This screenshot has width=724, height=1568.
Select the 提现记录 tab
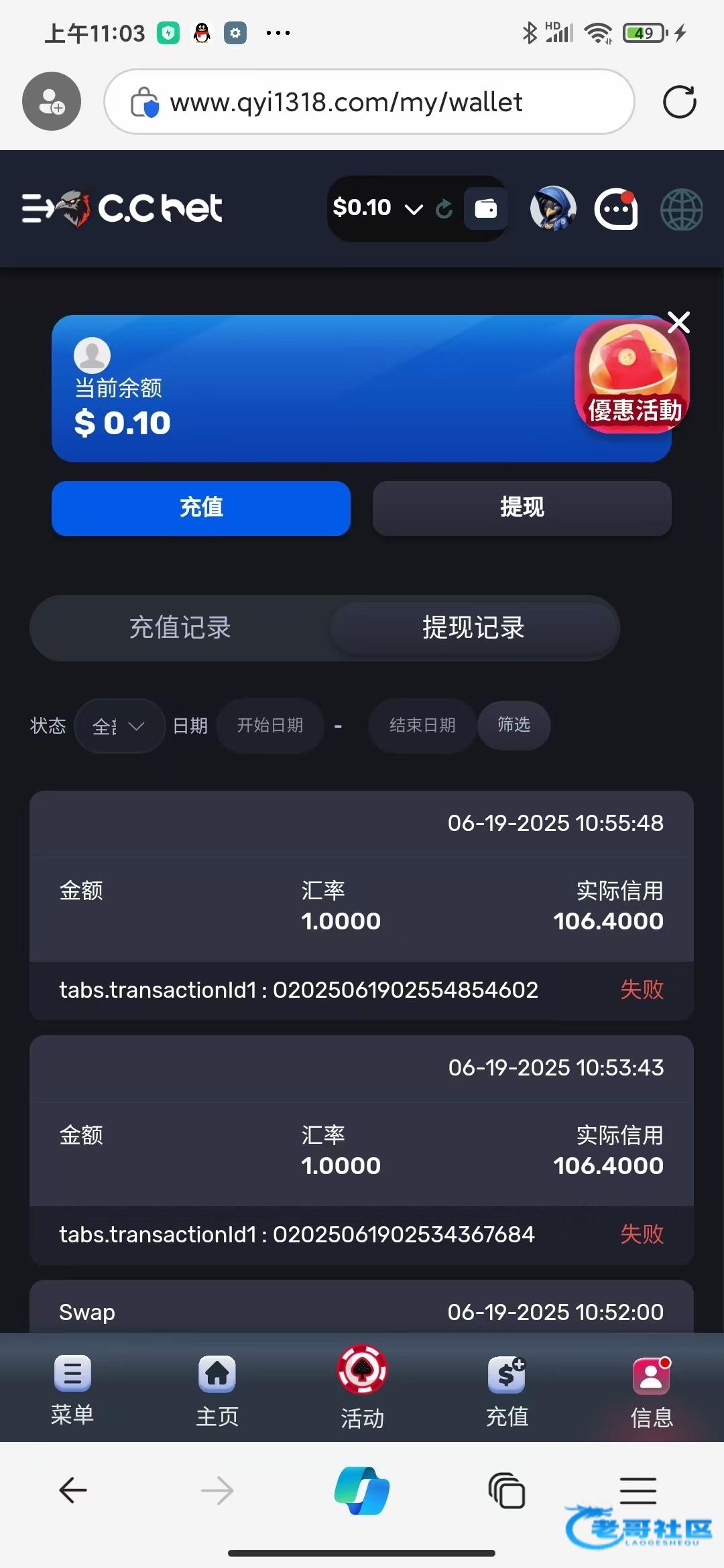473,628
